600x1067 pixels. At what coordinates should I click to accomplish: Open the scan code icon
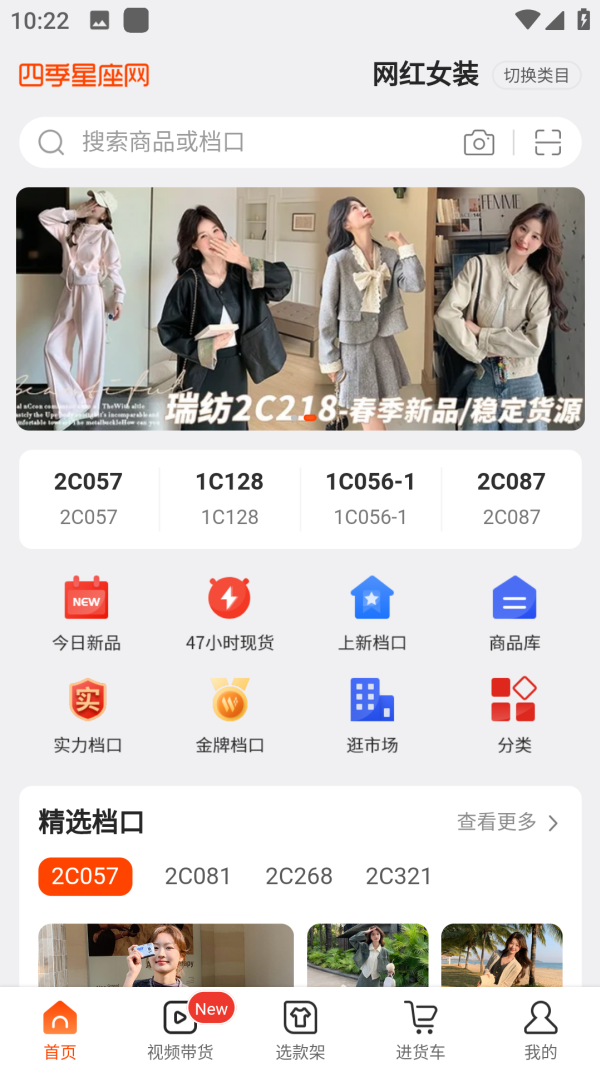[x=548, y=143]
